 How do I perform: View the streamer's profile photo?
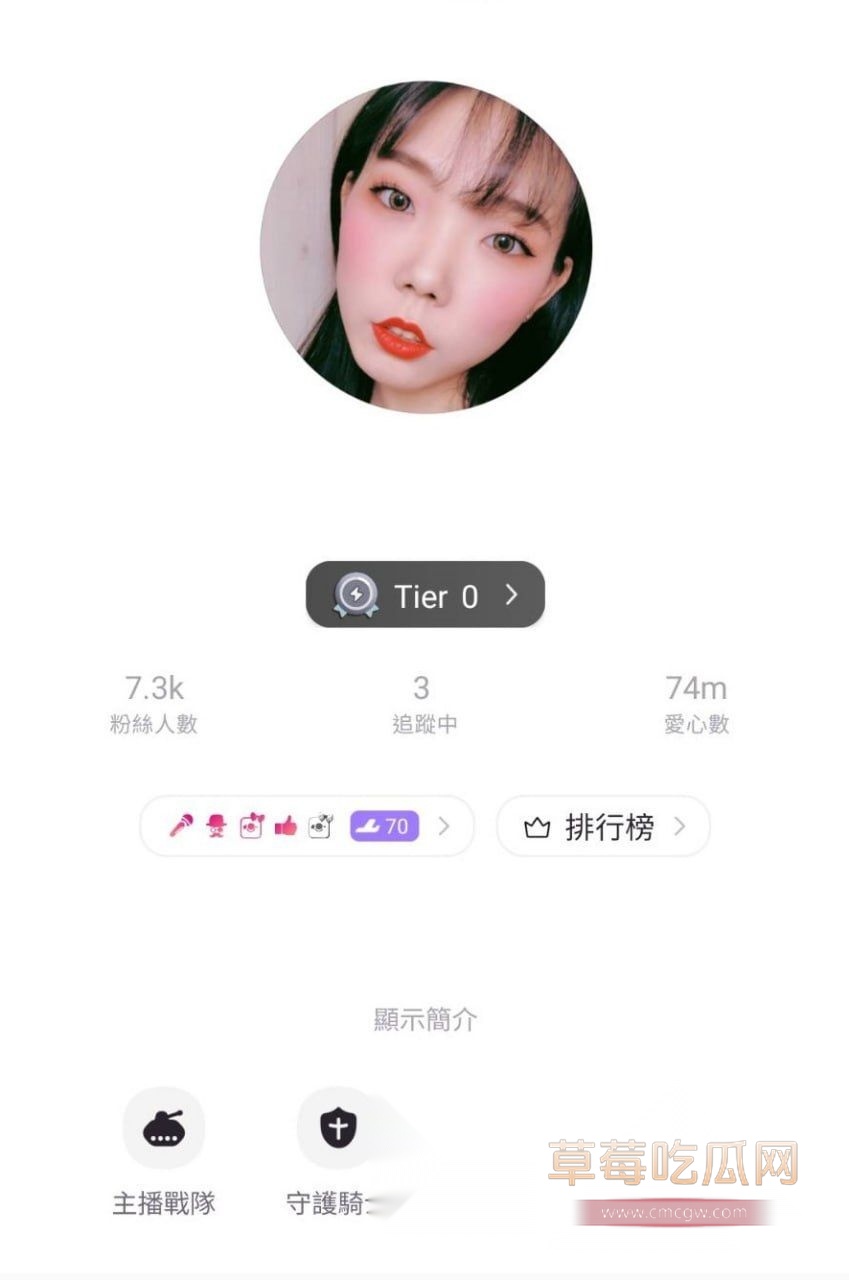(426, 247)
